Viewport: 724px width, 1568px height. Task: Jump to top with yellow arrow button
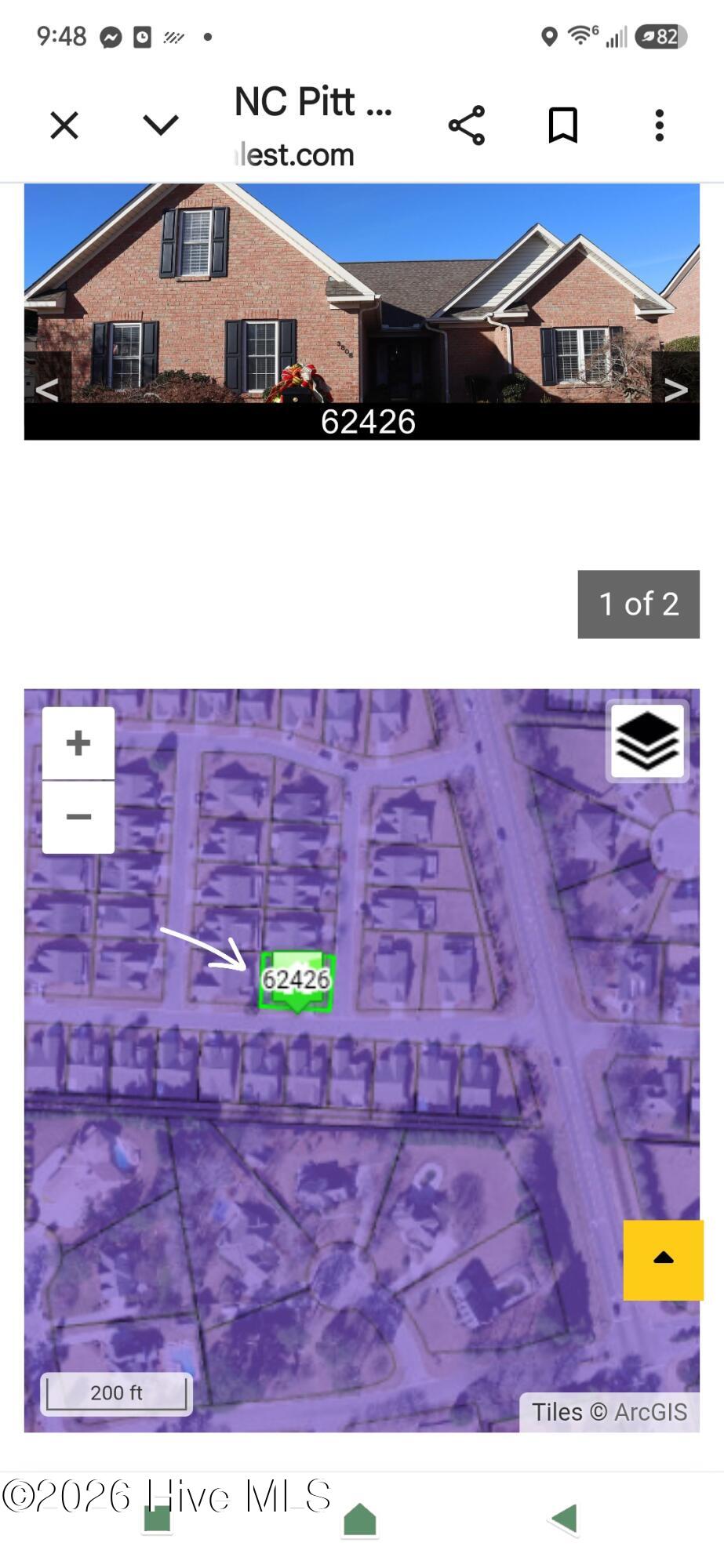click(x=663, y=1260)
